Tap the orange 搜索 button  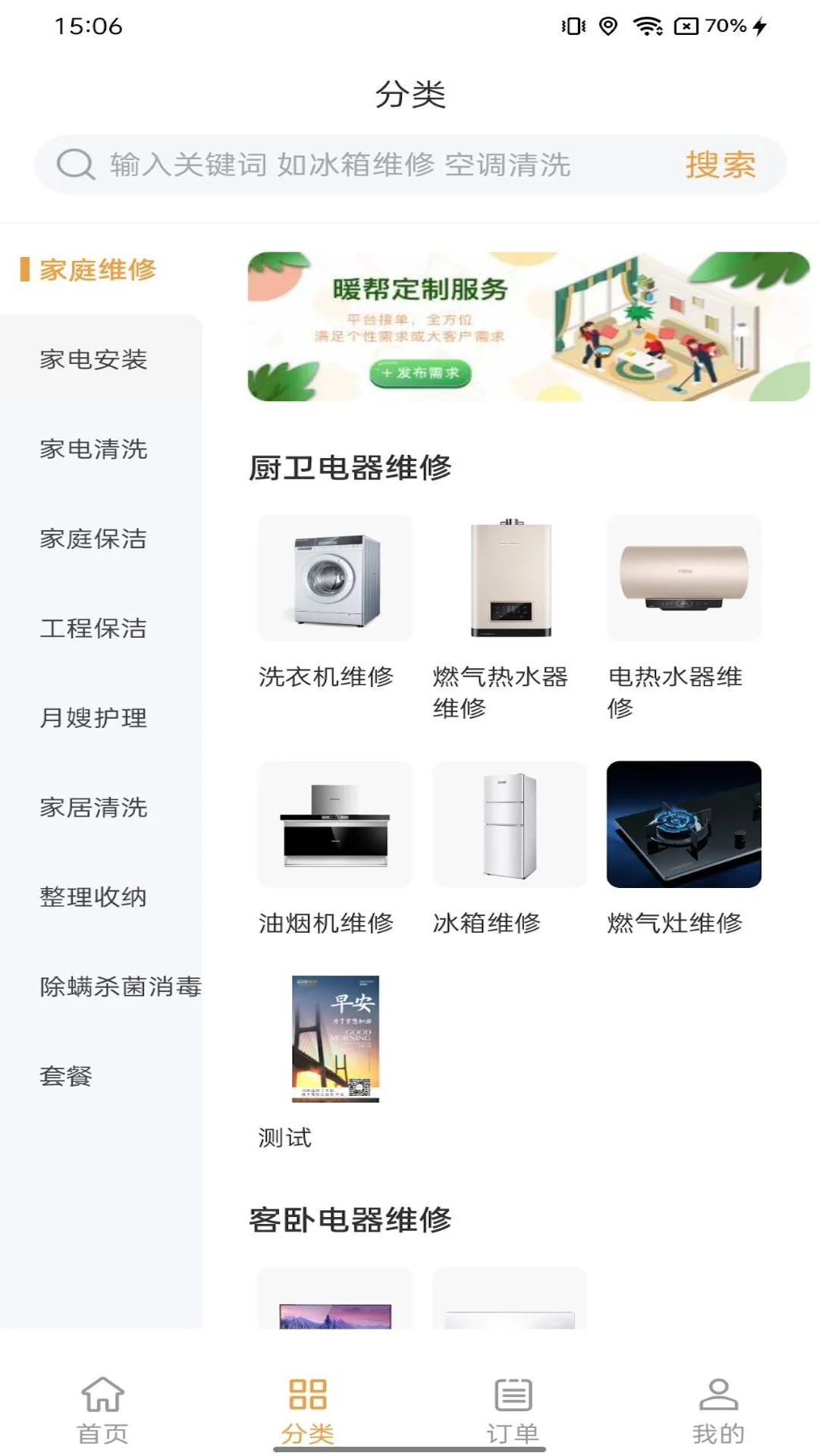click(x=720, y=165)
